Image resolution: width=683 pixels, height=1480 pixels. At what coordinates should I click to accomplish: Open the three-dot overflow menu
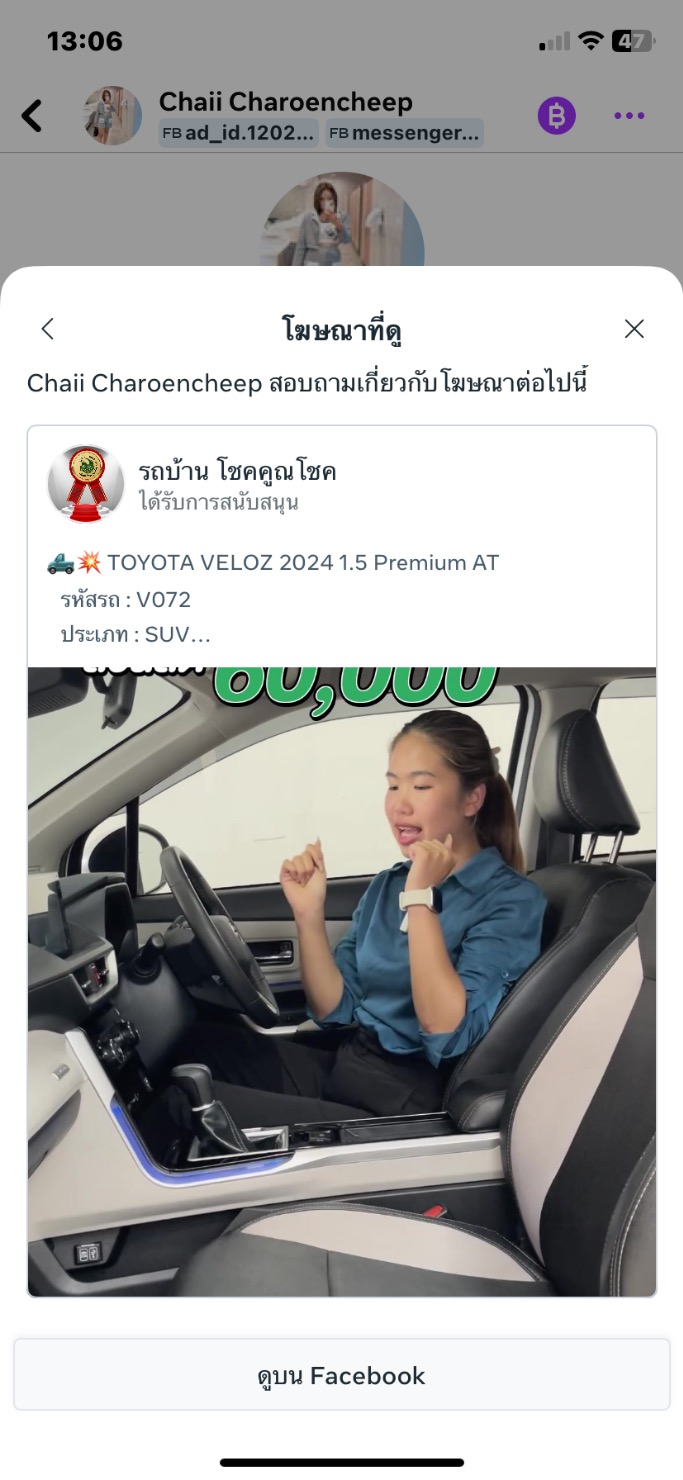coord(629,116)
